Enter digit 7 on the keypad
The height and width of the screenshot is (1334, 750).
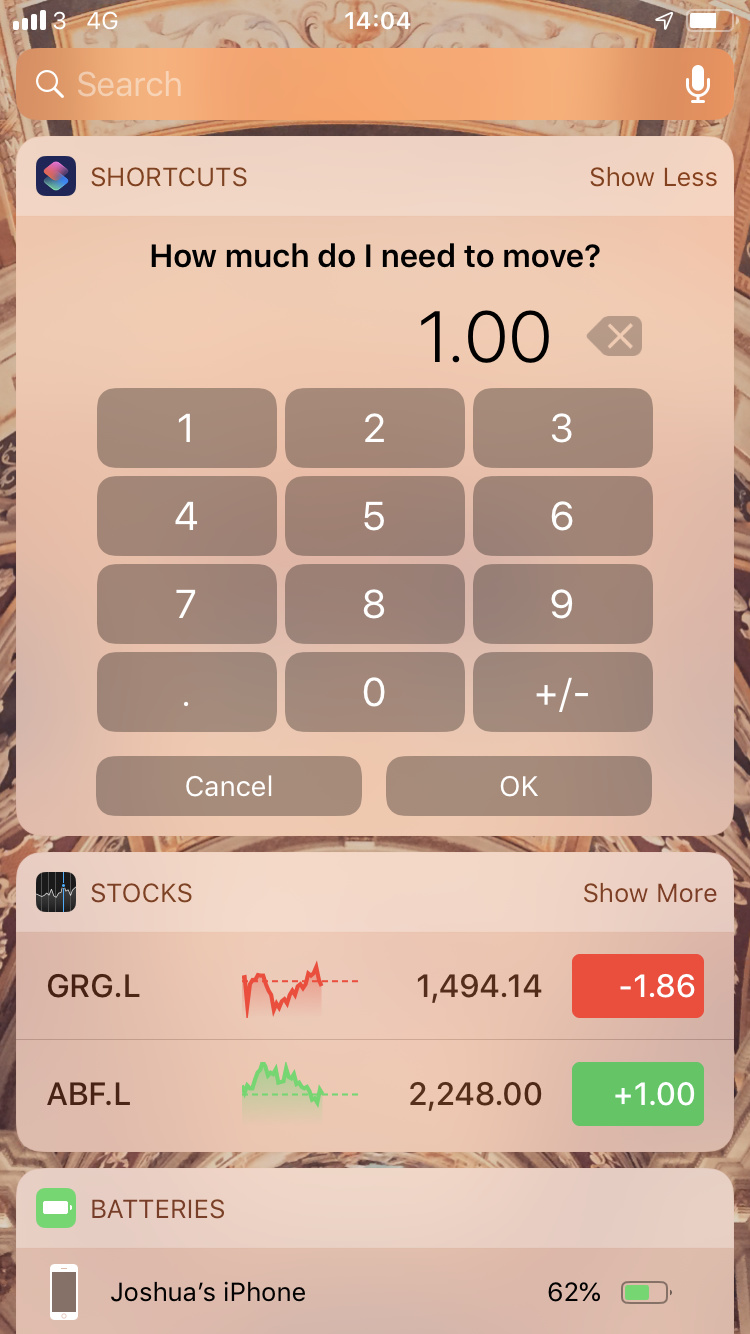coord(186,604)
